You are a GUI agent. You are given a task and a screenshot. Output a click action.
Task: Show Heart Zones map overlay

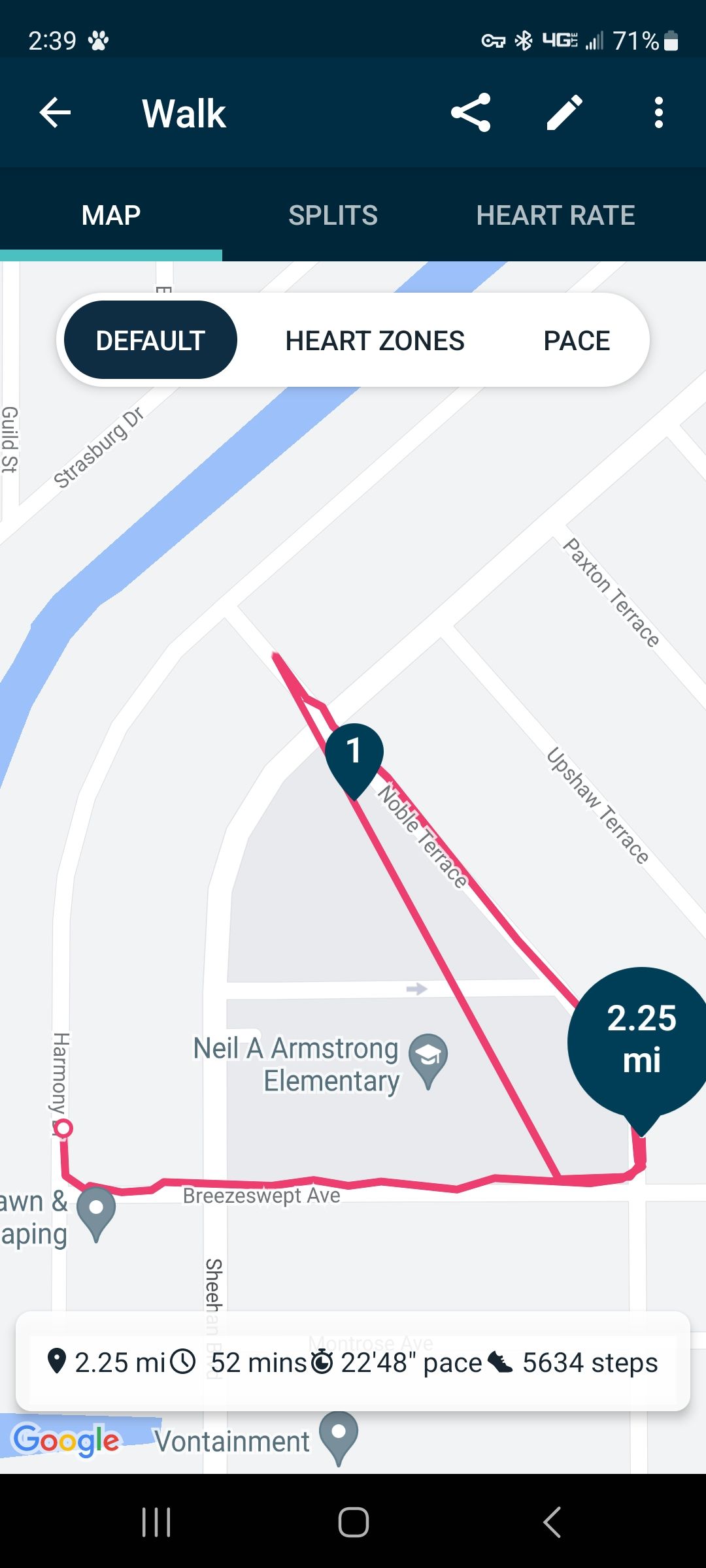pos(375,341)
